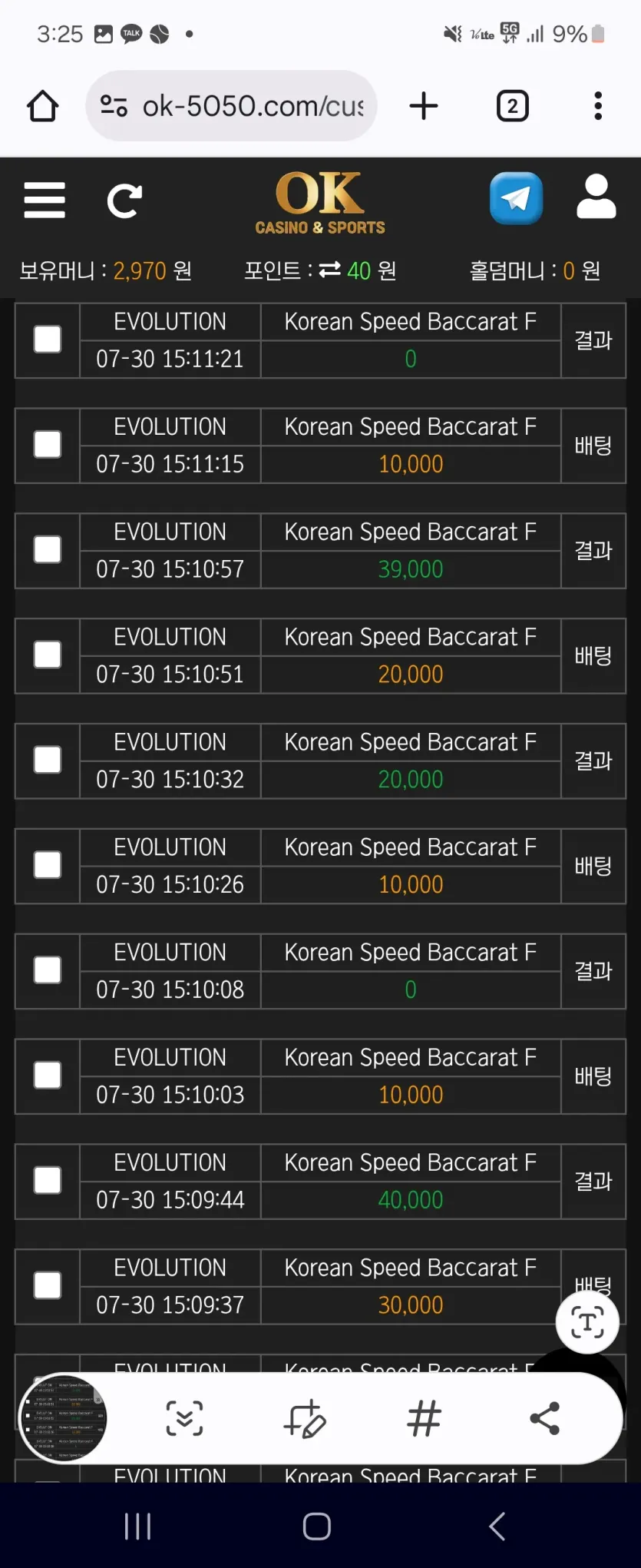Mark the checkbox for 15:09:44 row
641x1568 pixels.
(x=48, y=1181)
